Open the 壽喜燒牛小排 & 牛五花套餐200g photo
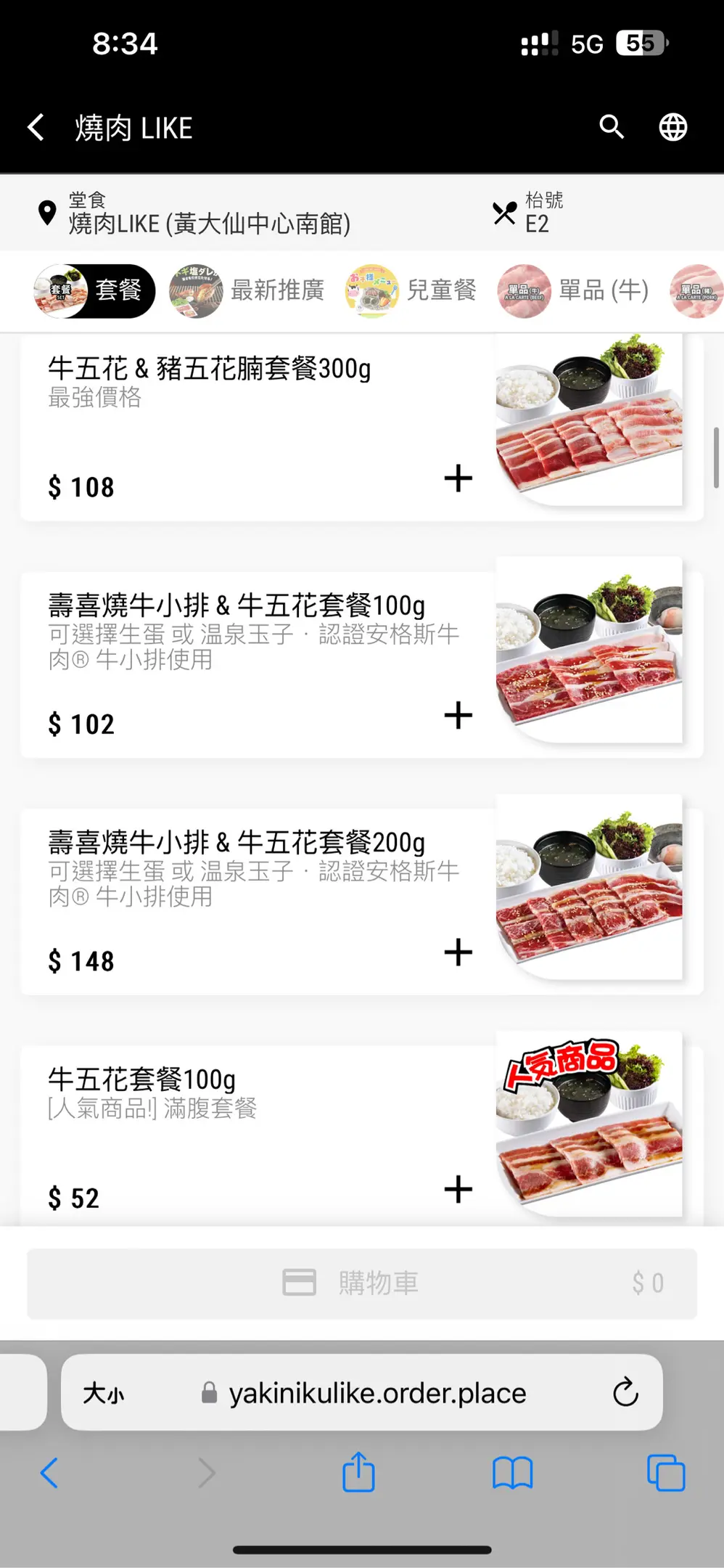This screenshot has width=724, height=1568. click(588, 889)
